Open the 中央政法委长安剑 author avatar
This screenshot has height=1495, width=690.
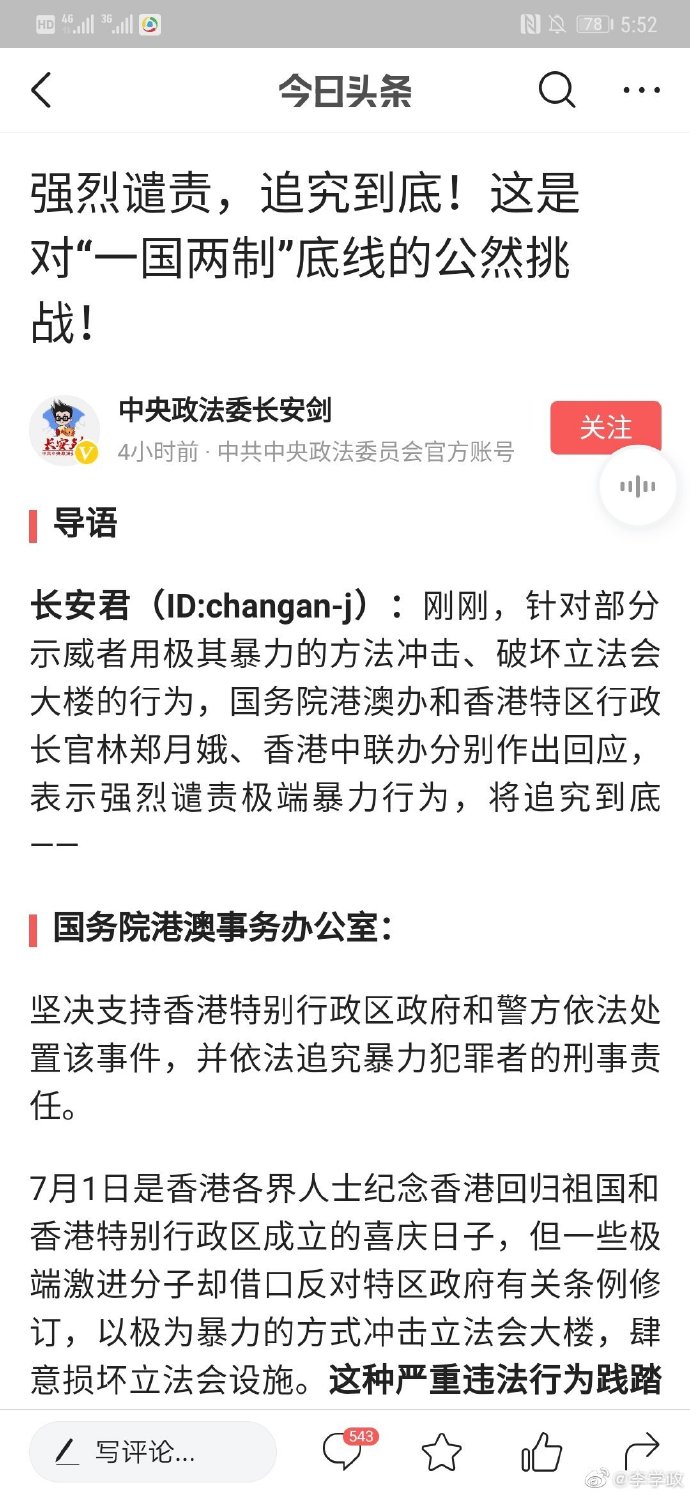pos(64,430)
